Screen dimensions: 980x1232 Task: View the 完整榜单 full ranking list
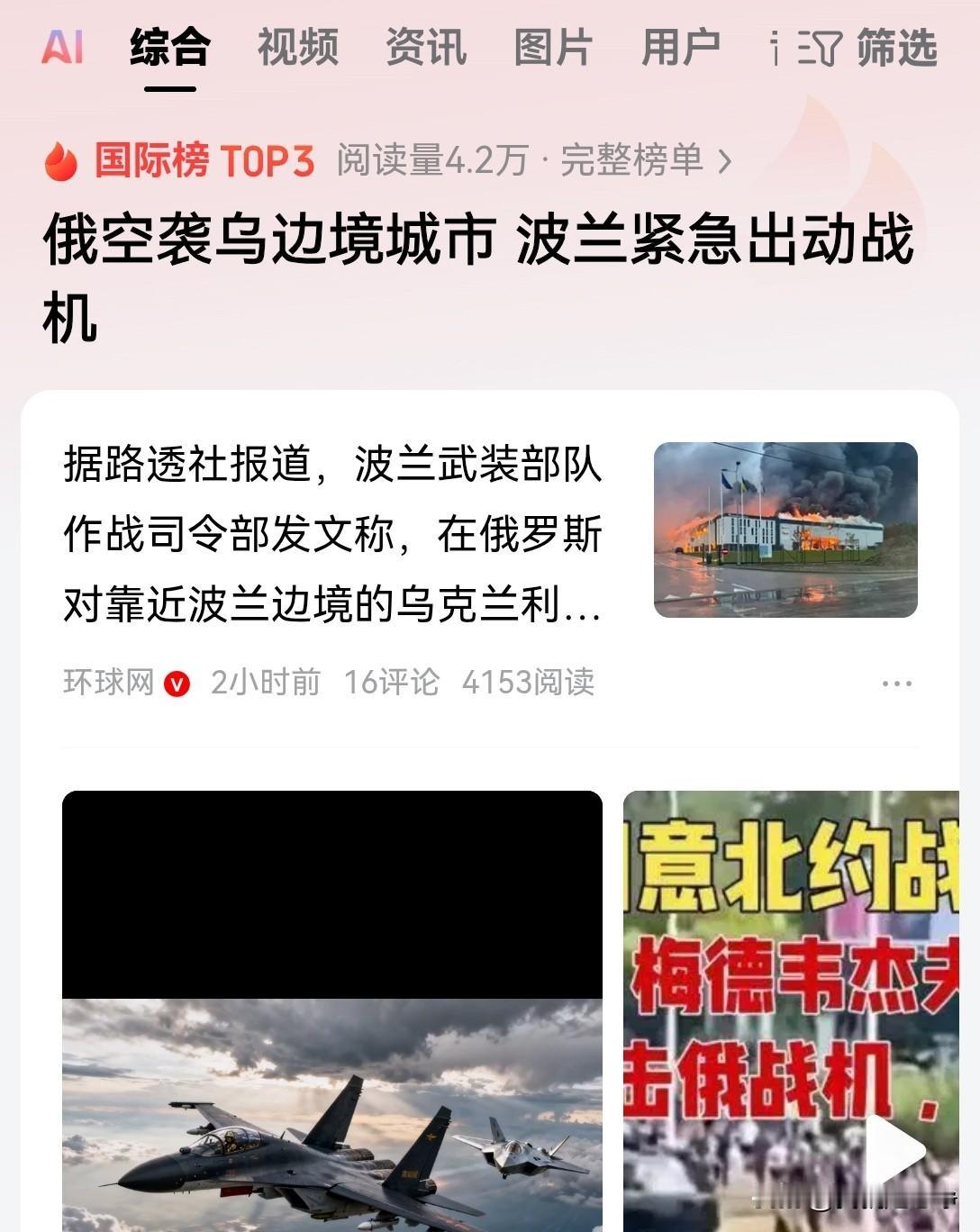[645, 161]
